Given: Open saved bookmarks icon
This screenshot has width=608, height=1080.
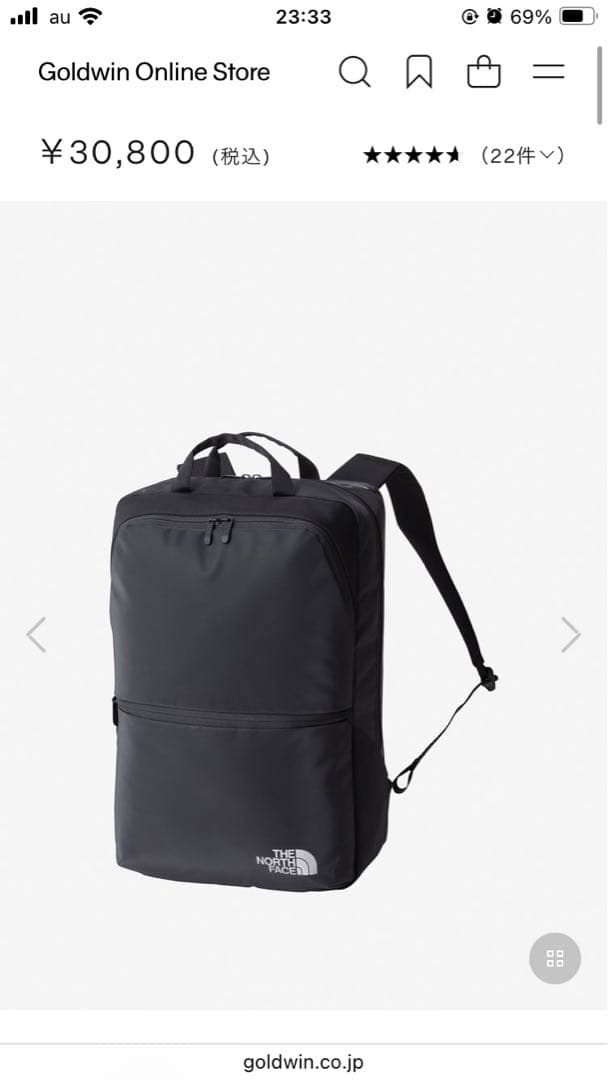Looking at the screenshot, I should coord(419,72).
